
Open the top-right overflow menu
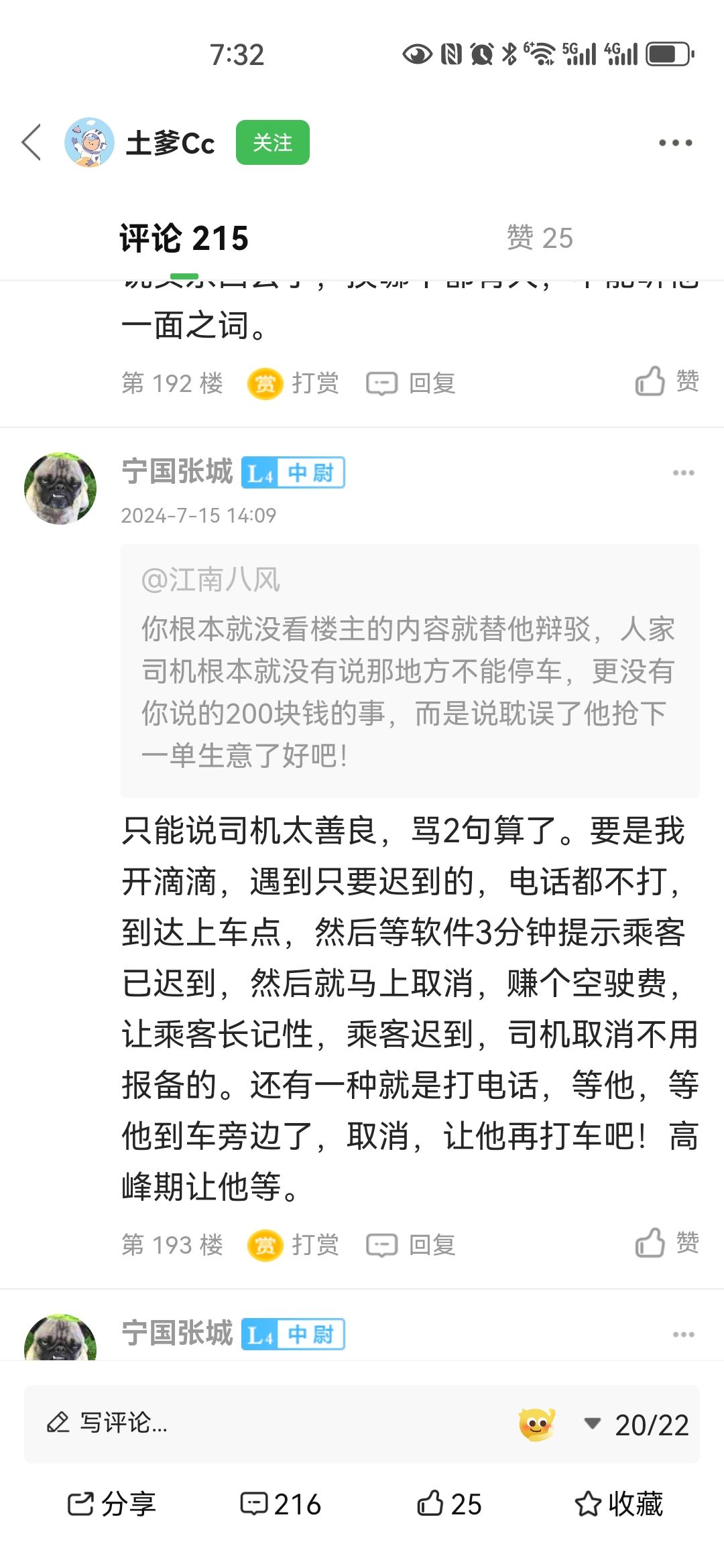click(x=674, y=143)
